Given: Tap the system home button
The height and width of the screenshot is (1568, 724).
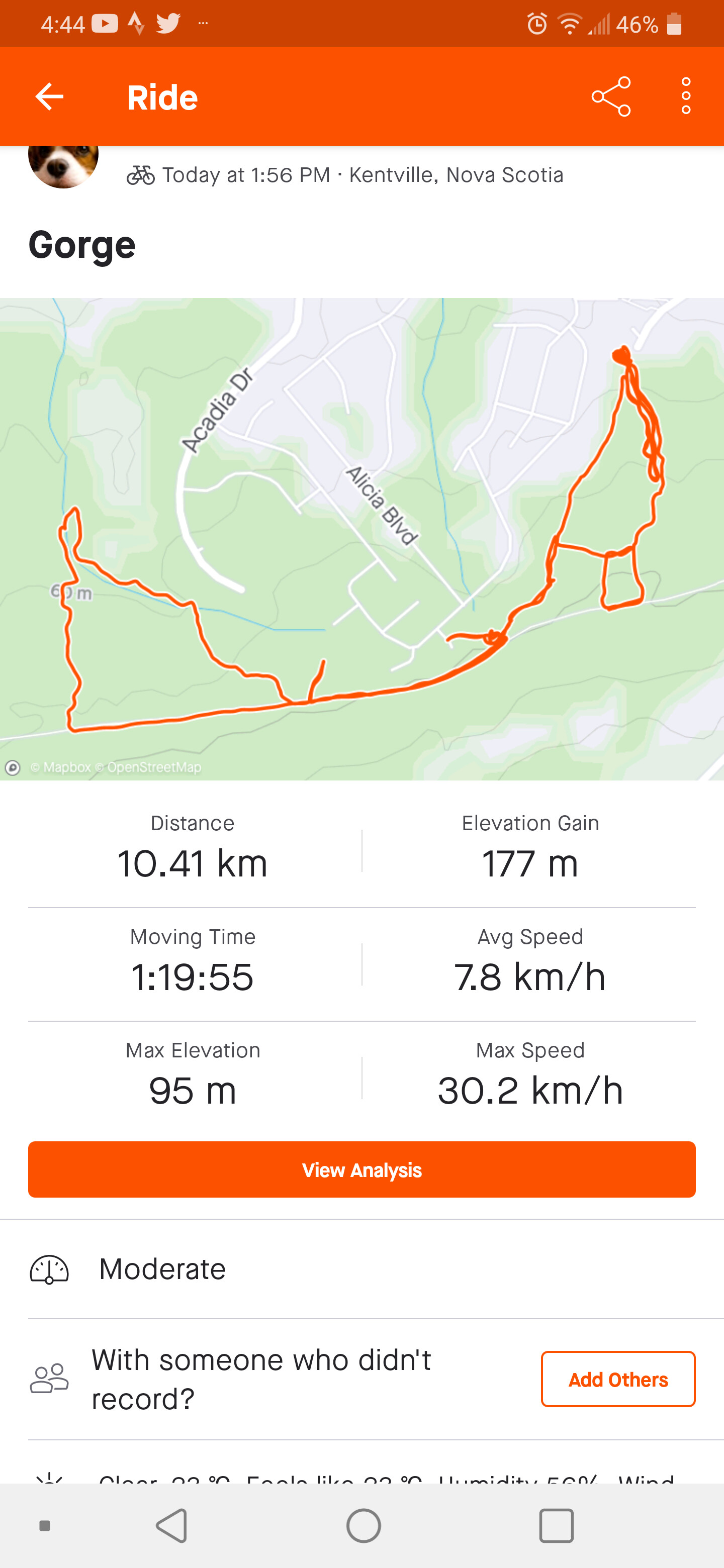Looking at the screenshot, I should (364, 1525).
